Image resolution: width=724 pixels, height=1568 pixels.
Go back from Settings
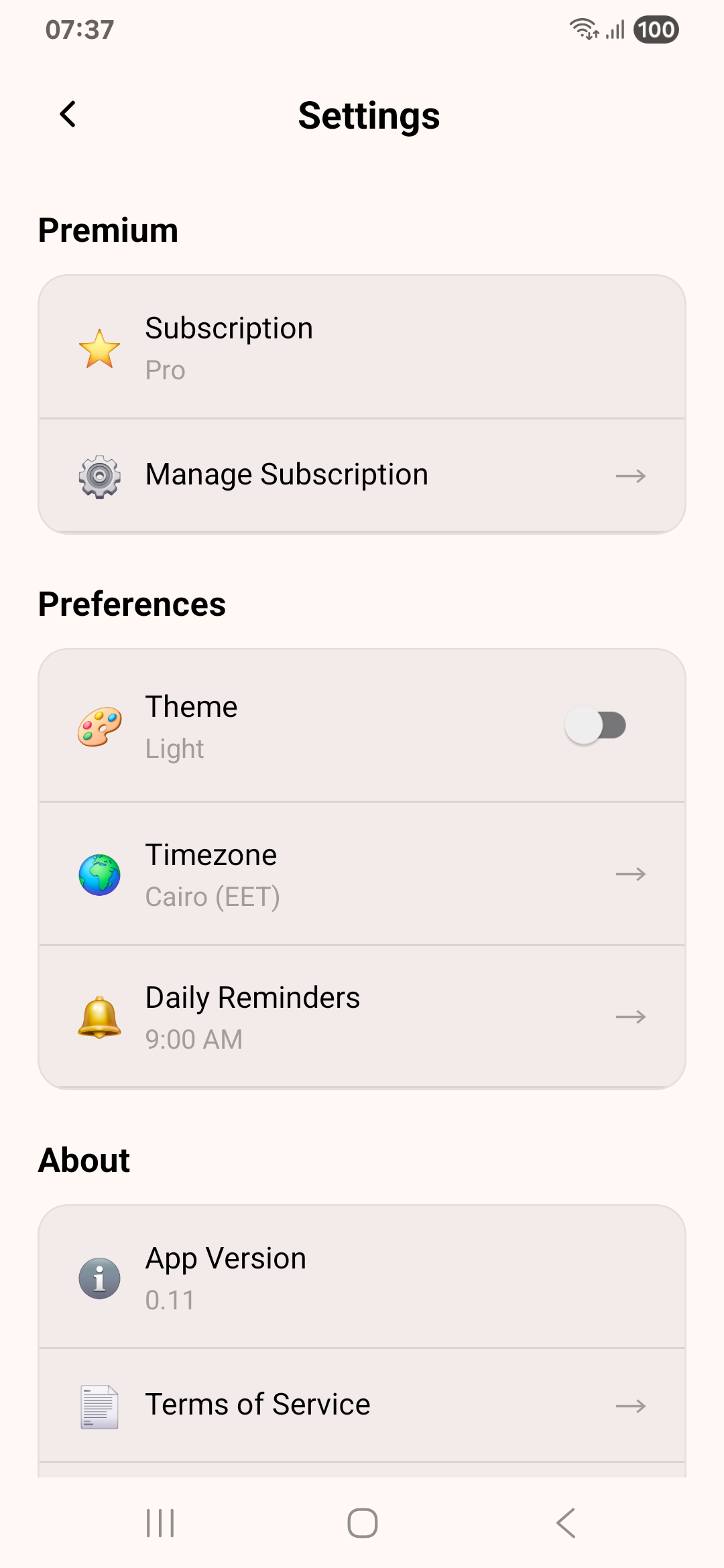point(68,115)
